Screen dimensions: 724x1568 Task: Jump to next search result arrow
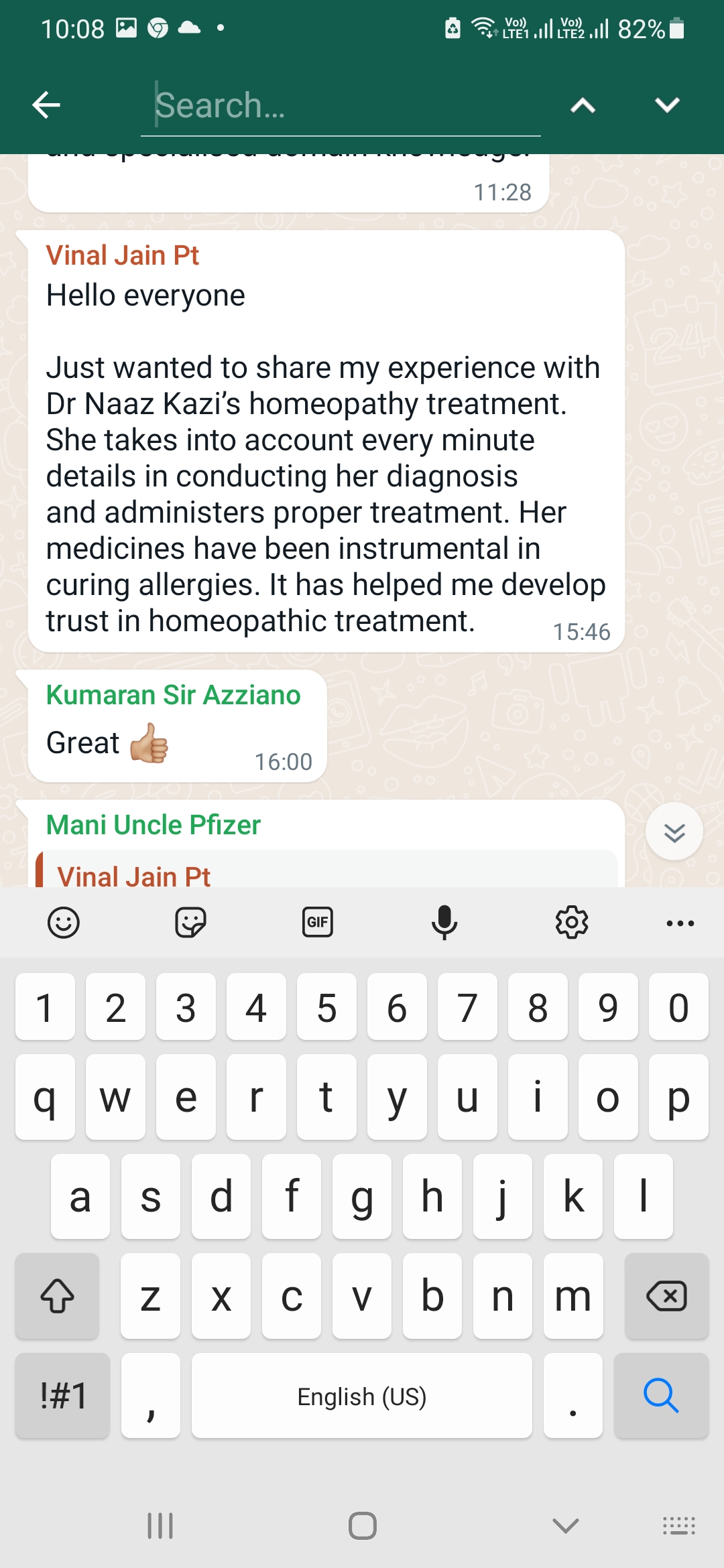[x=667, y=105]
